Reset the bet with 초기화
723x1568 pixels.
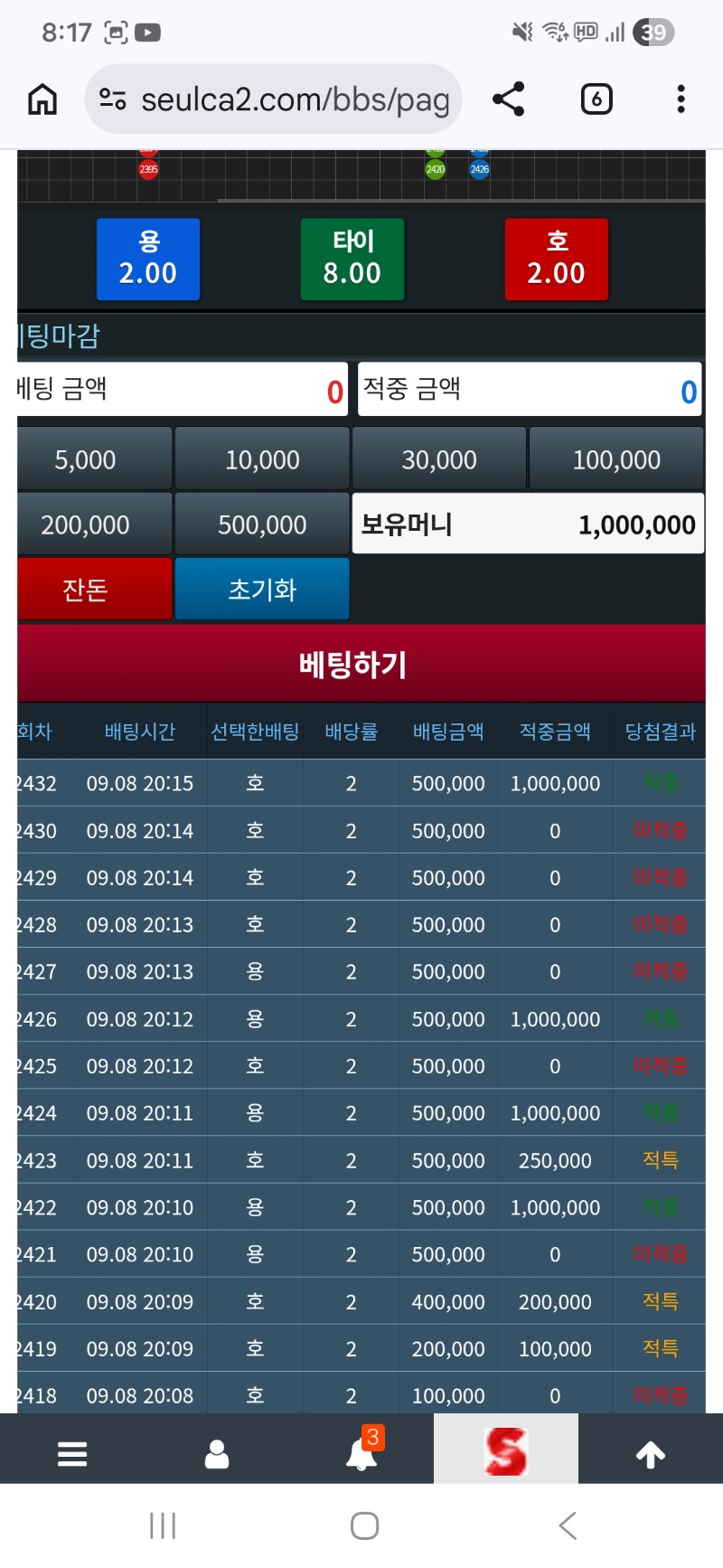tap(262, 589)
